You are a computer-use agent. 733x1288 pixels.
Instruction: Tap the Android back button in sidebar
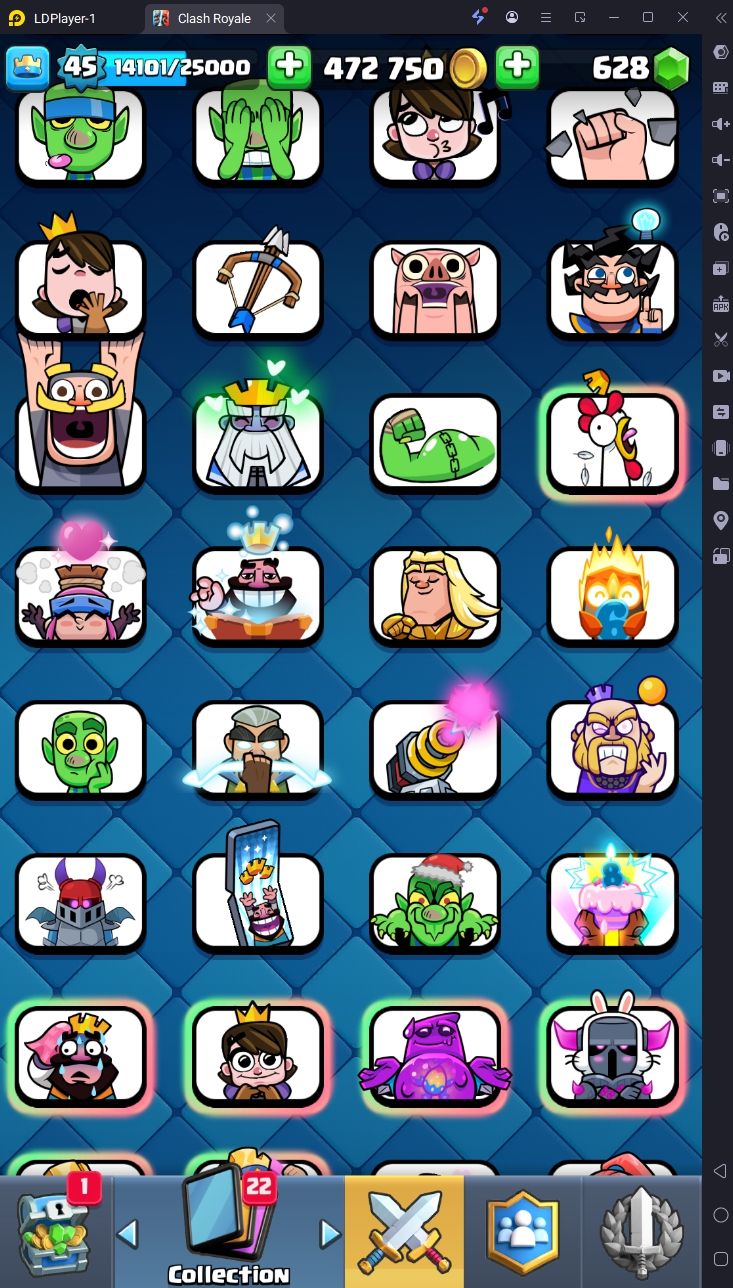click(x=720, y=1170)
